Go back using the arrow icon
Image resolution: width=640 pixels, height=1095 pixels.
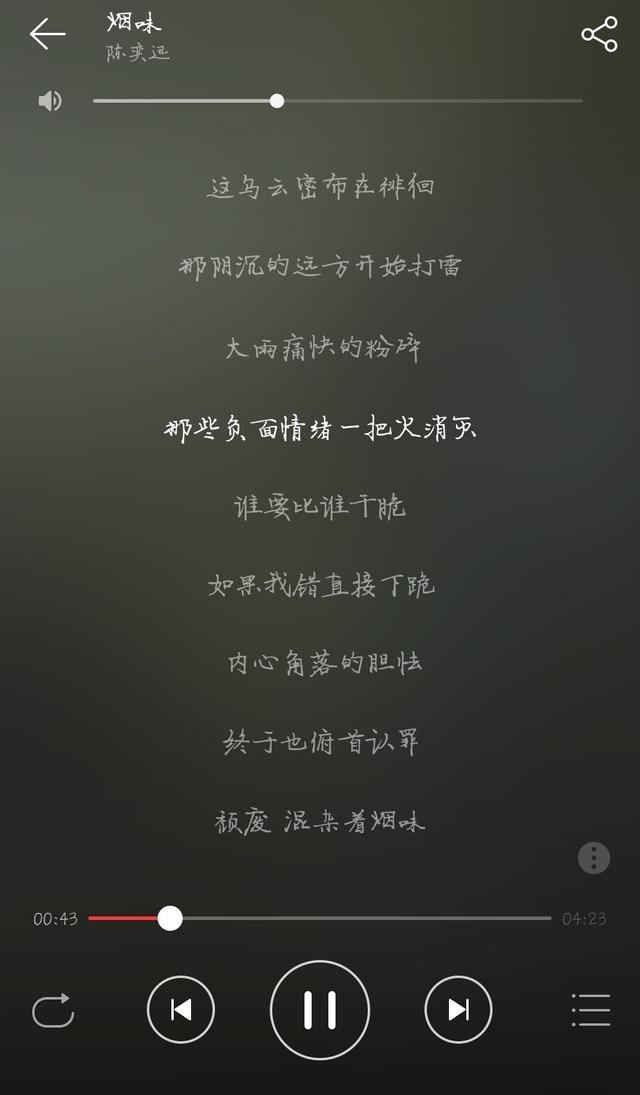pyautogui.click(x=48, y=34)
